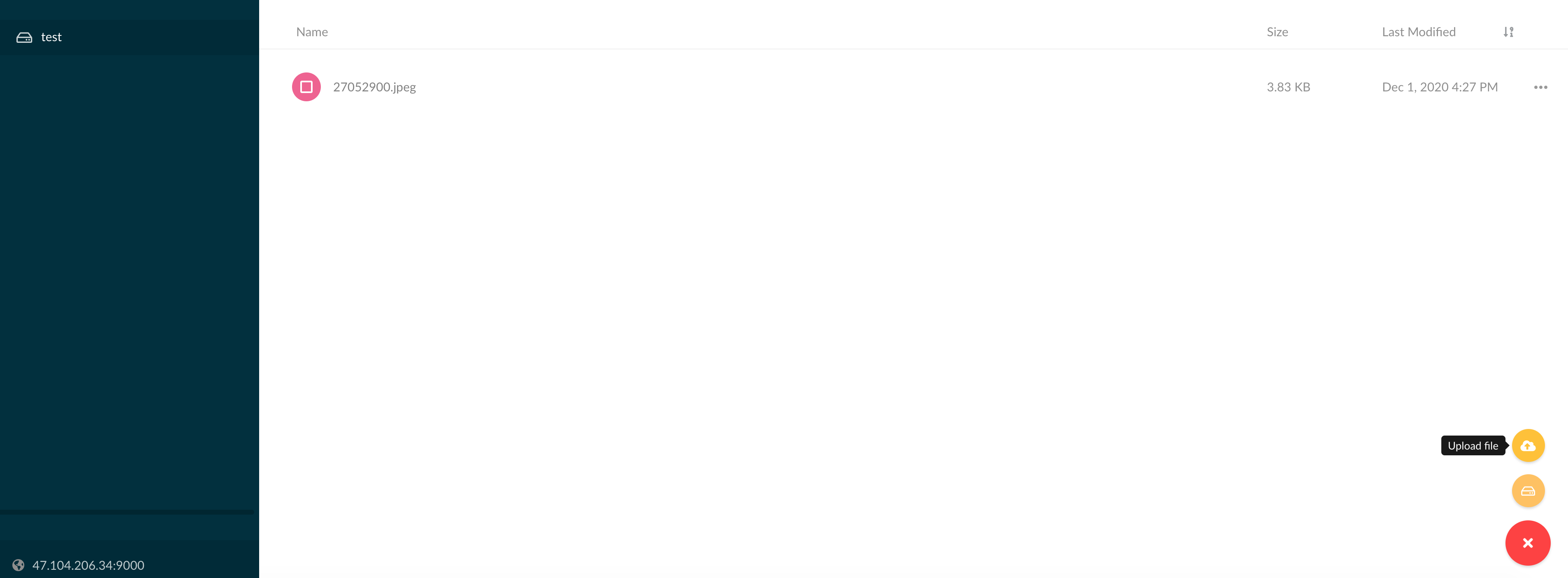Sort files by Last Modified
The height and width of the screenshot is (578, 1568).
pyautogui.click(x=1417, y=32)
